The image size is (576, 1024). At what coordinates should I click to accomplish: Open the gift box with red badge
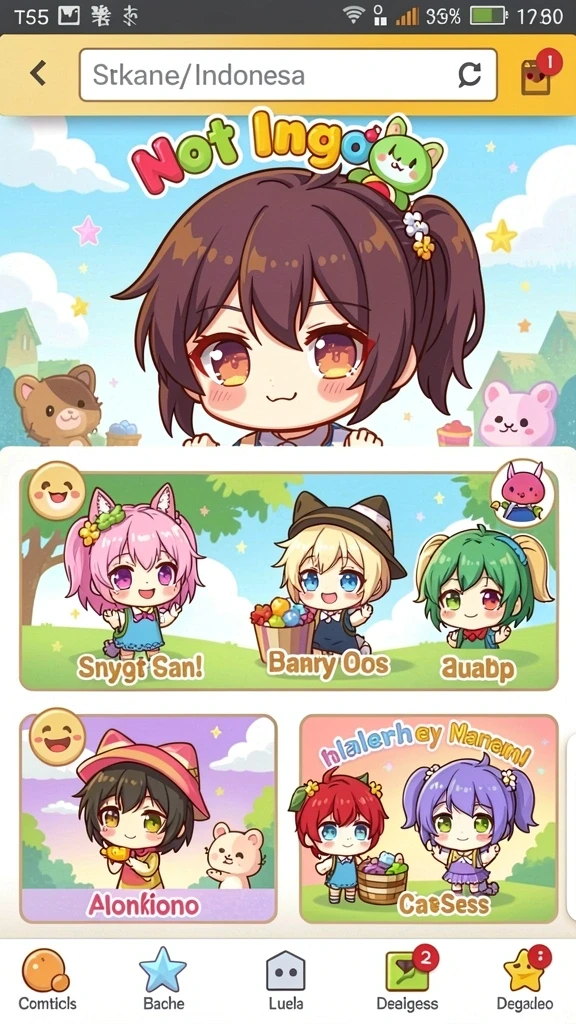(x=539, y=74)
